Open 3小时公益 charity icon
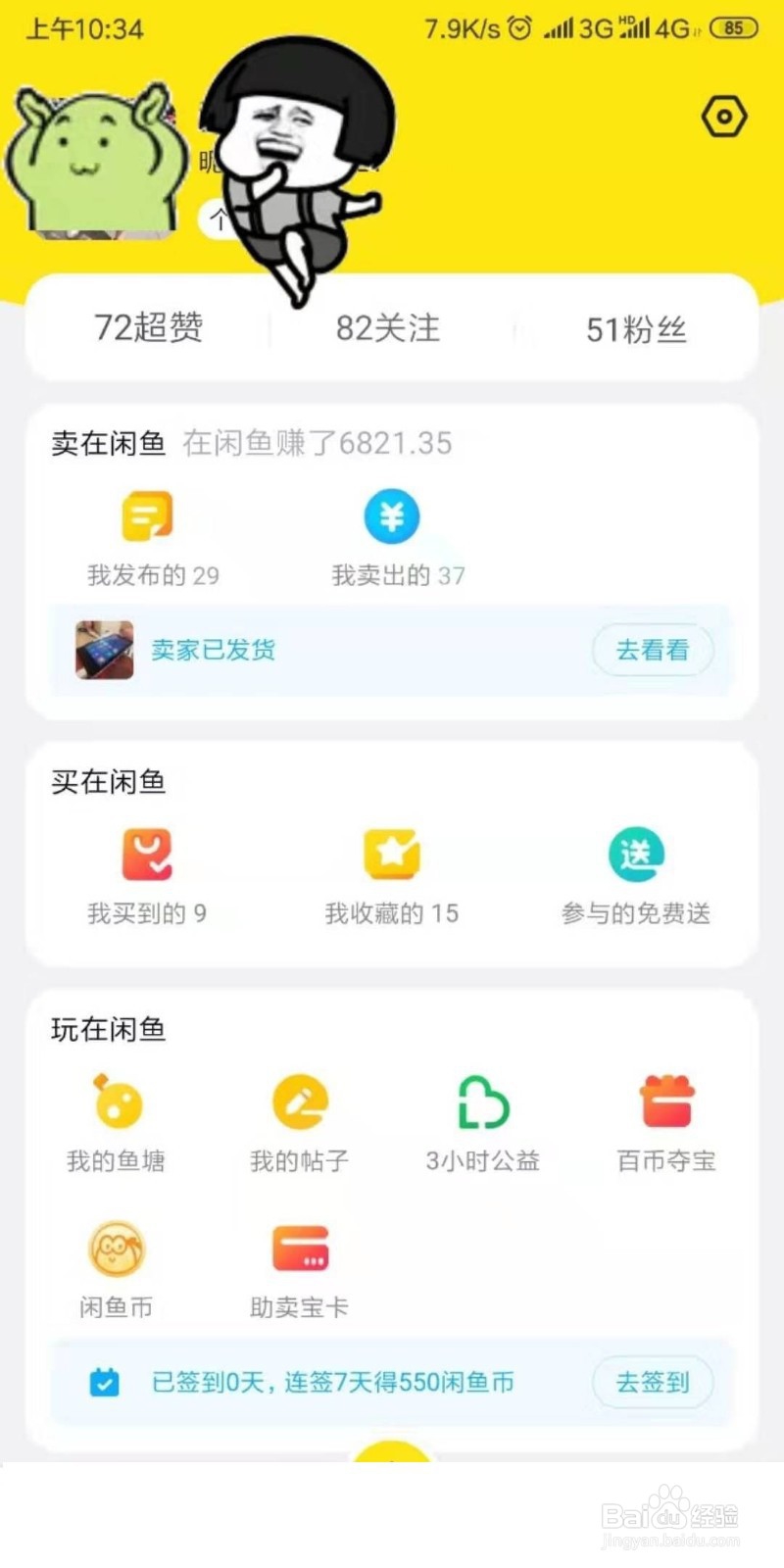Screen dimensions: 784x1568 (482, 1102)
